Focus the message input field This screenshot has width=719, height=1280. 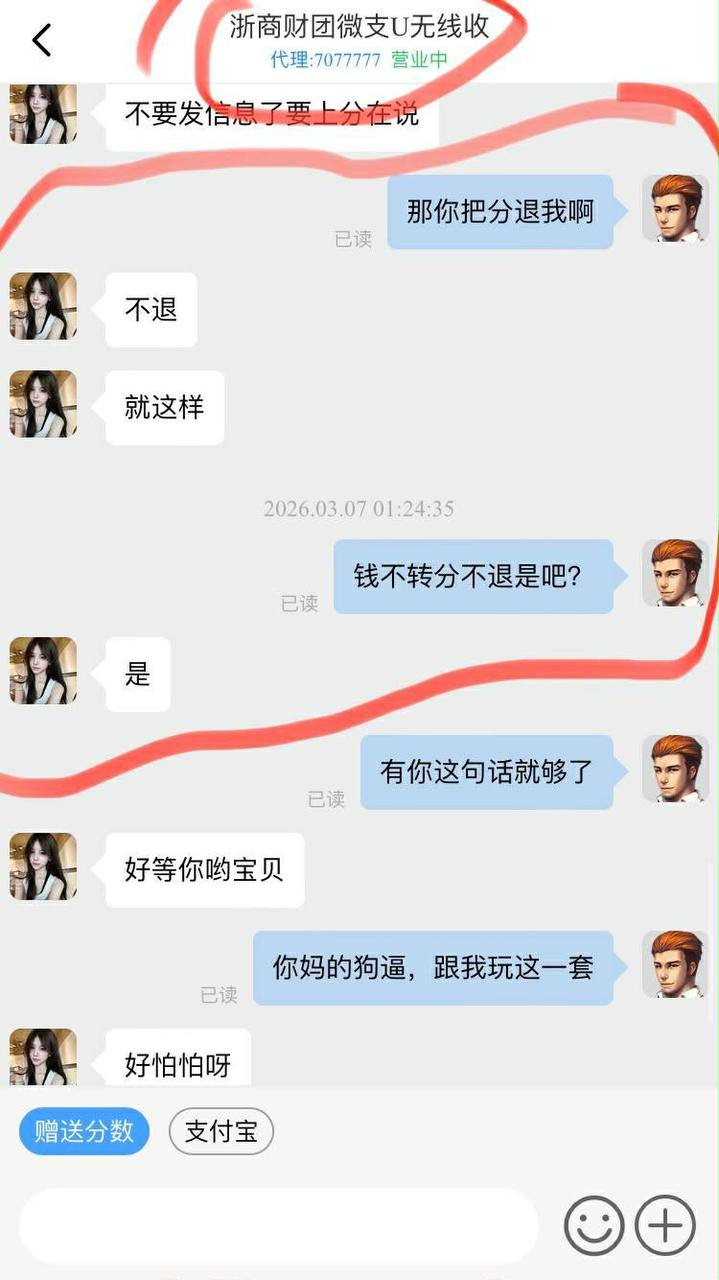coord(278,1226)
